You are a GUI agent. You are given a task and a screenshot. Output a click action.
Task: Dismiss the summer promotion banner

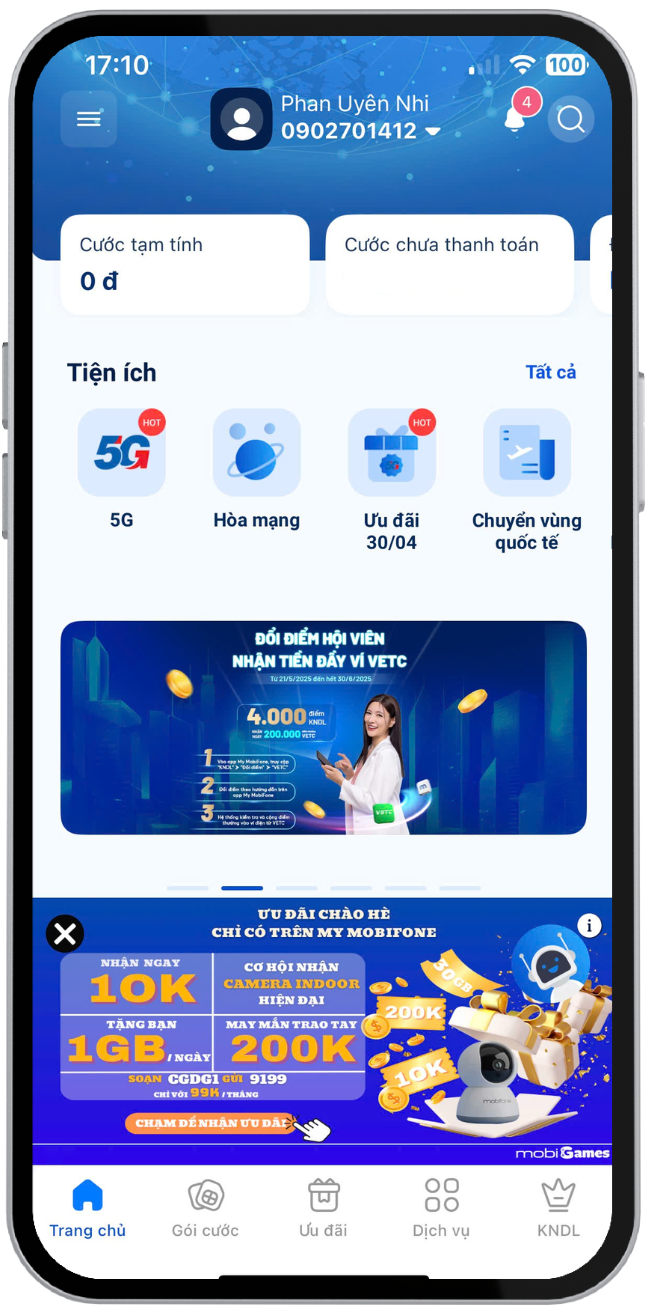coord(65,935)
